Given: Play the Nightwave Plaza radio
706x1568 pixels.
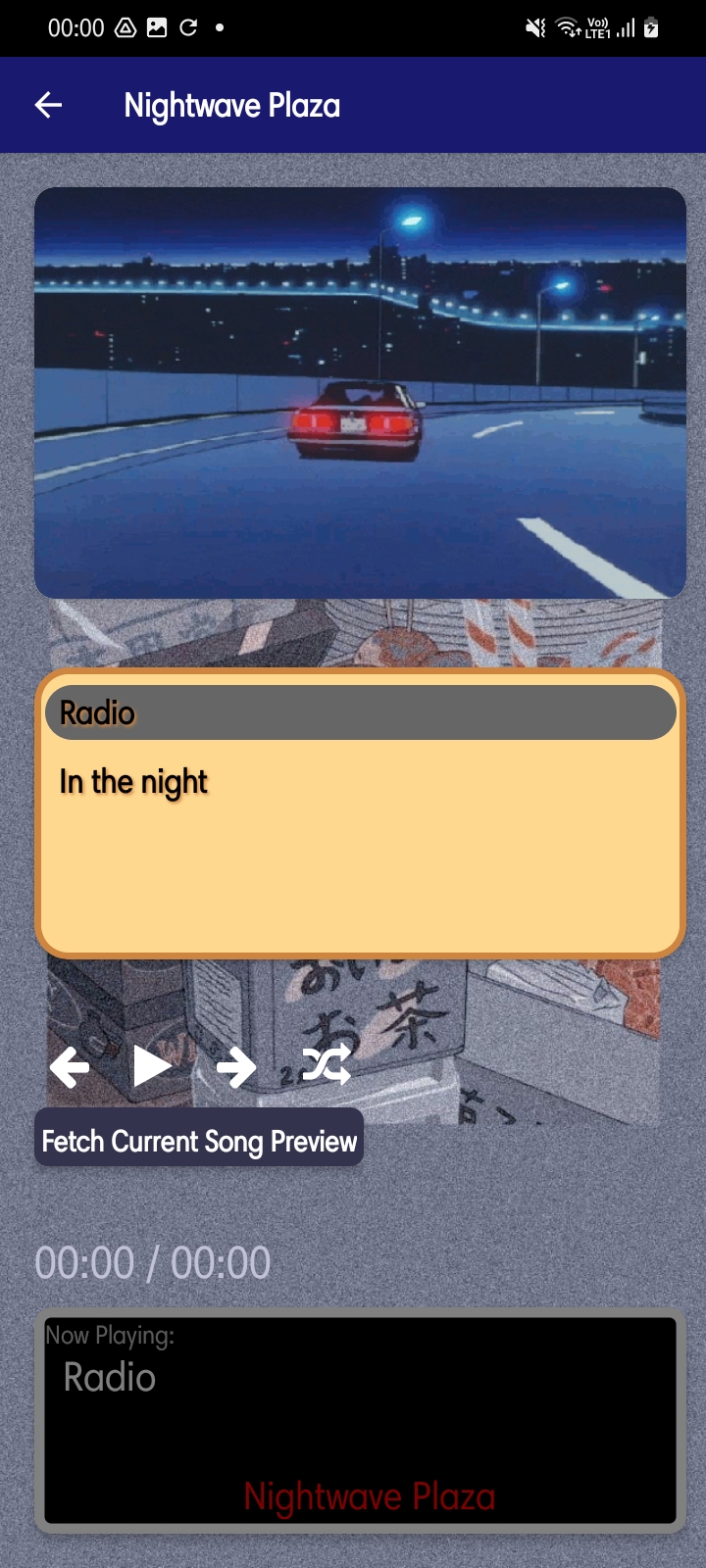Looking at the screenshot, I should click(152, 1066).
